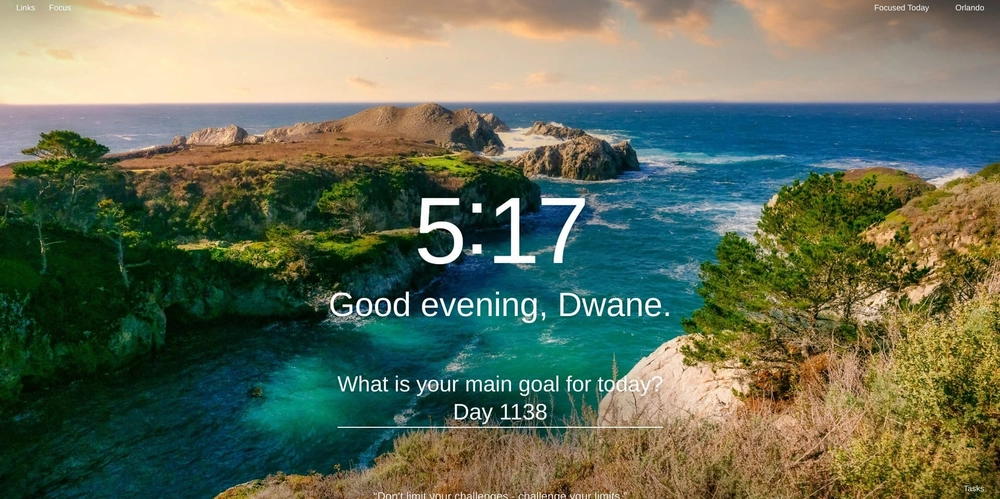The height and width of the screenshot is (499, 1000).
Task: Open the Links menu
Action: 25,8
